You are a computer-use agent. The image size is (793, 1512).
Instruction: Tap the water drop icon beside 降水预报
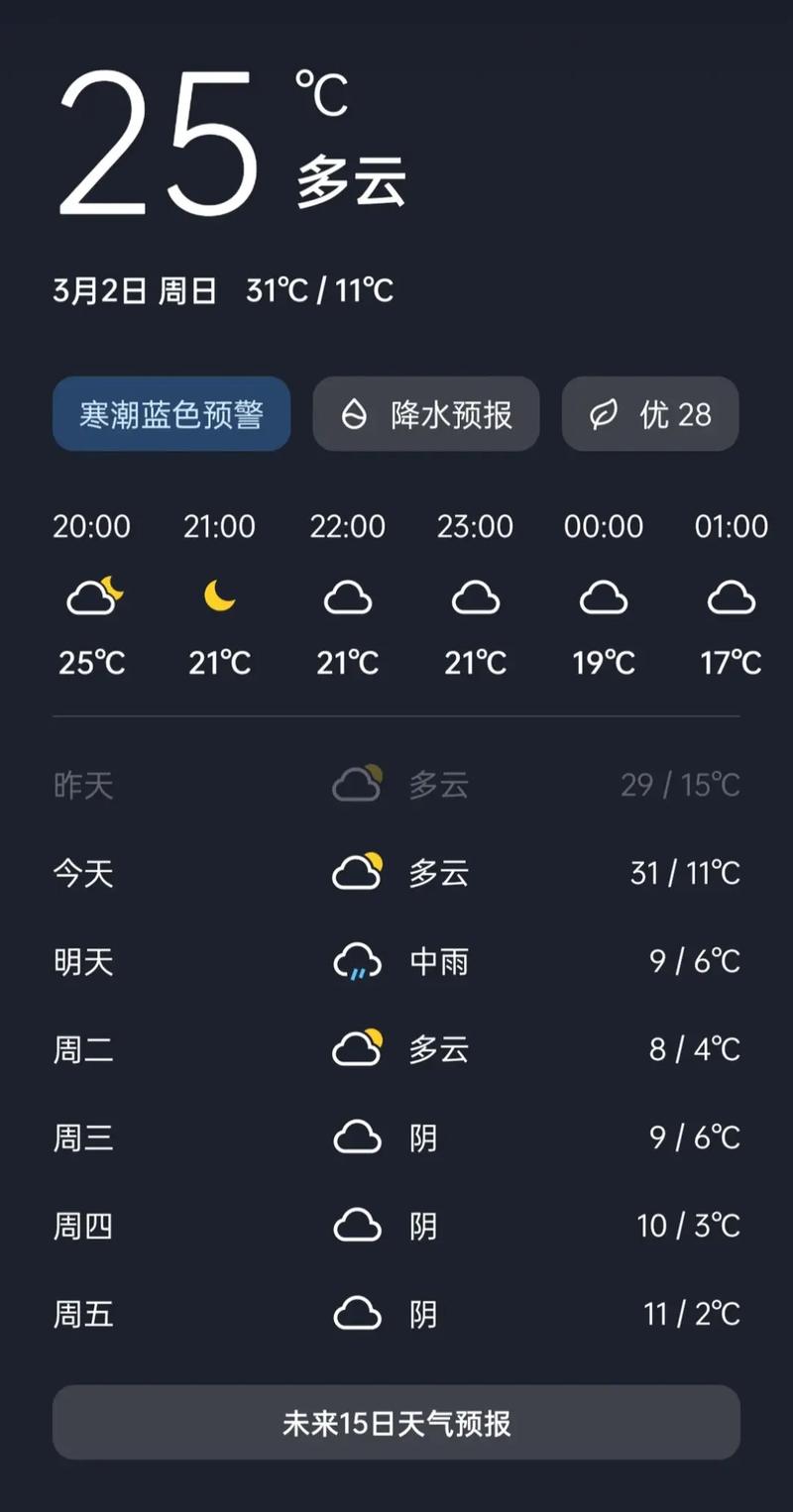(x=355, y=414)
